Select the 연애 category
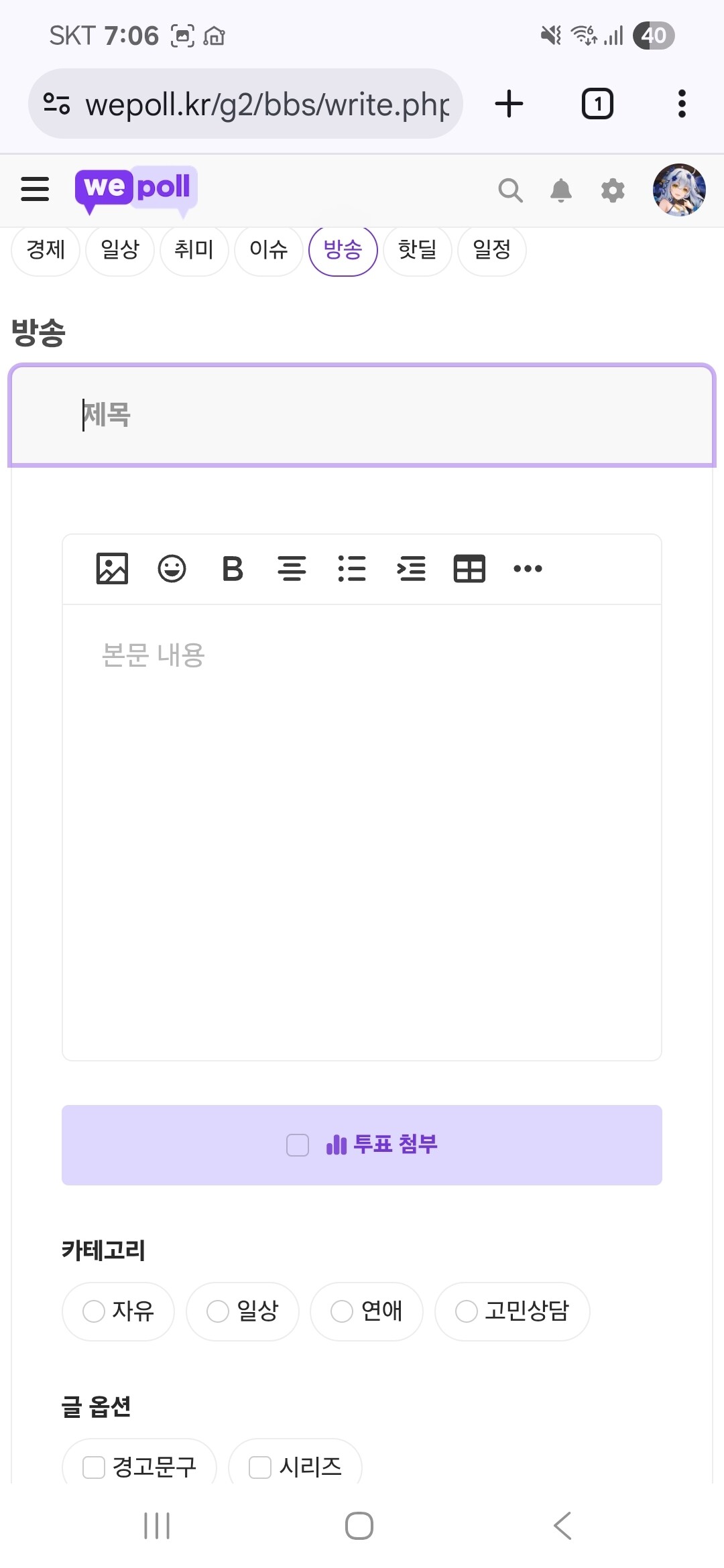This screenshot has width=724, height=1568. click(x=367, y=1311)
